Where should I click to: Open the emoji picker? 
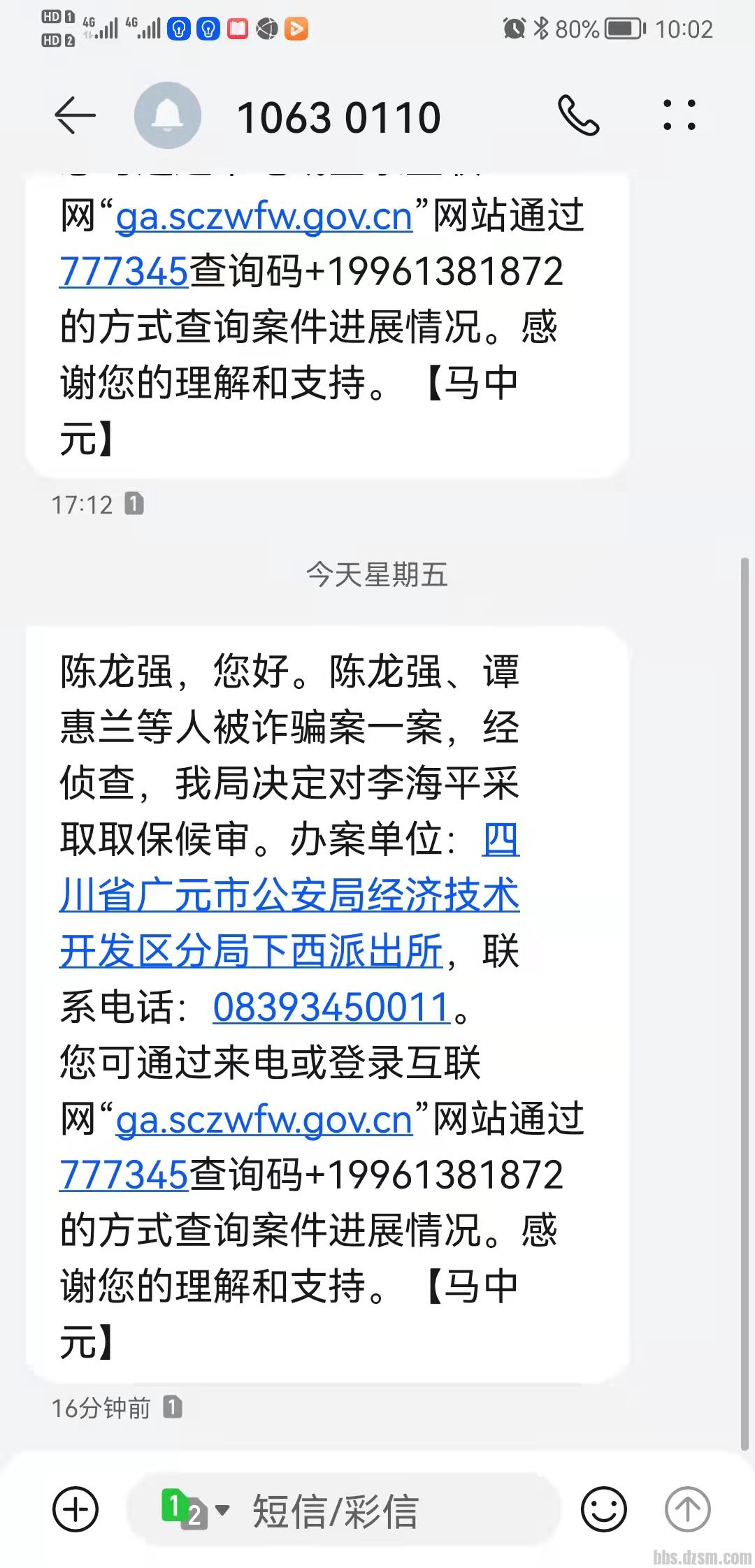click(x=603, y=1509)
